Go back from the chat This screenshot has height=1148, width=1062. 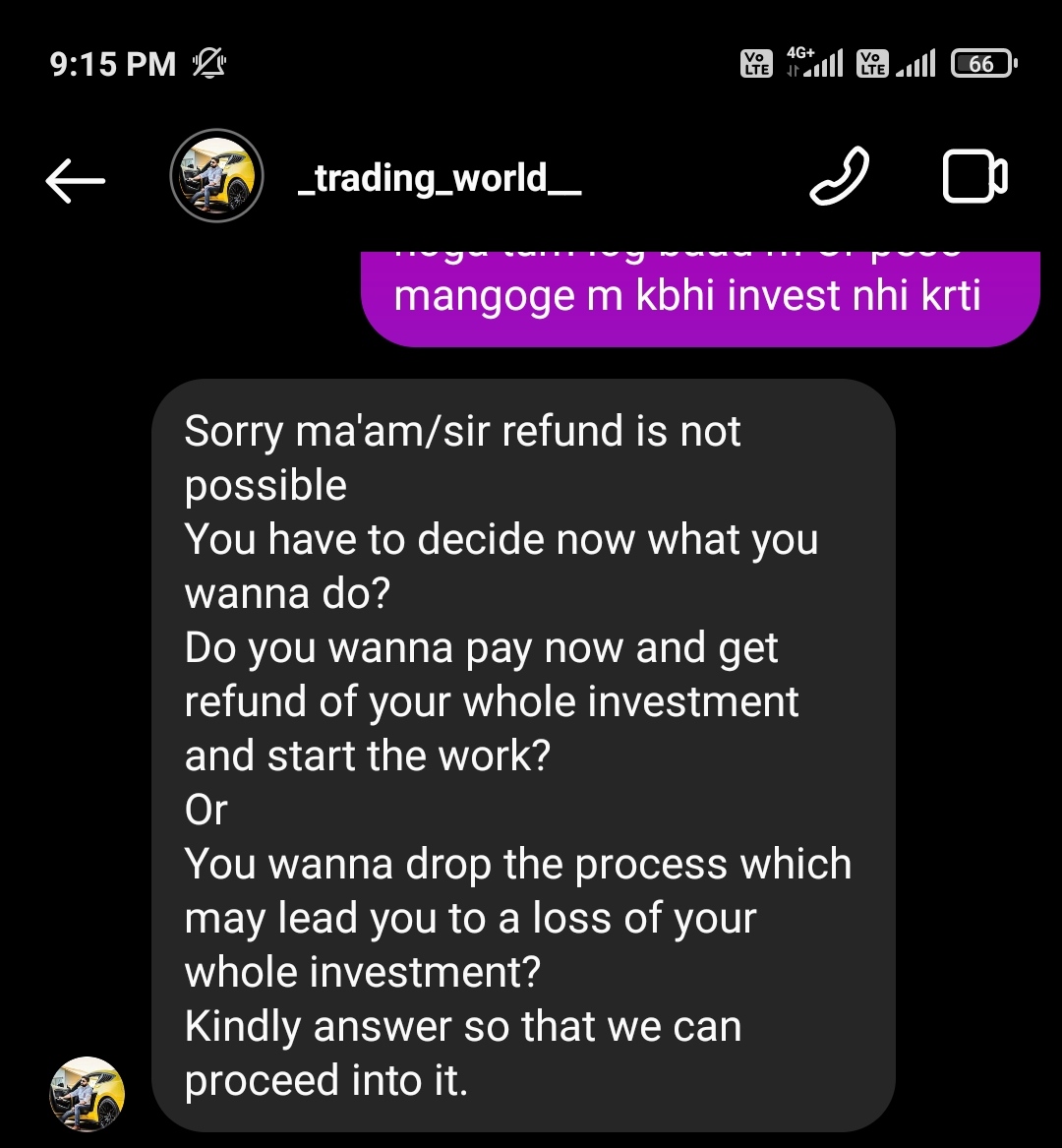75,180
